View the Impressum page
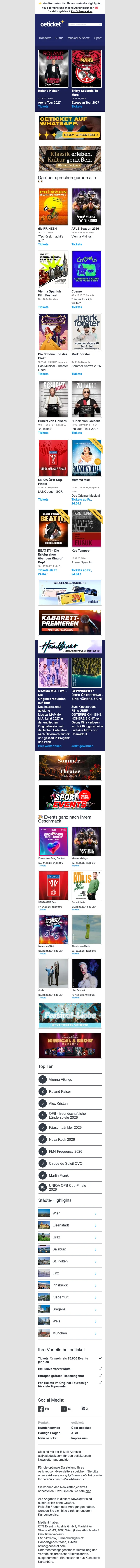 (79, 1438)
